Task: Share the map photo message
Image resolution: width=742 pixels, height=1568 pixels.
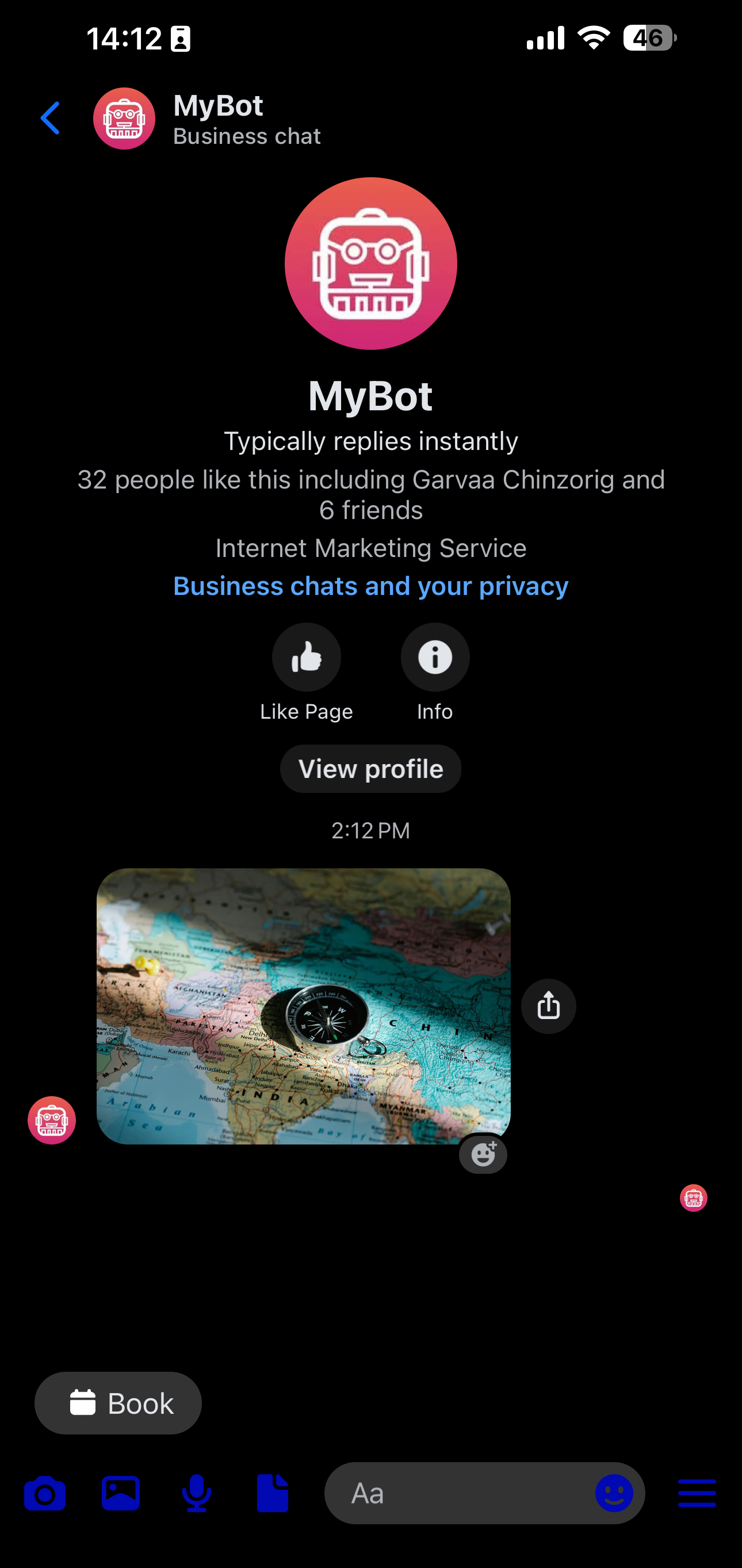Action: click(548, 1006)
